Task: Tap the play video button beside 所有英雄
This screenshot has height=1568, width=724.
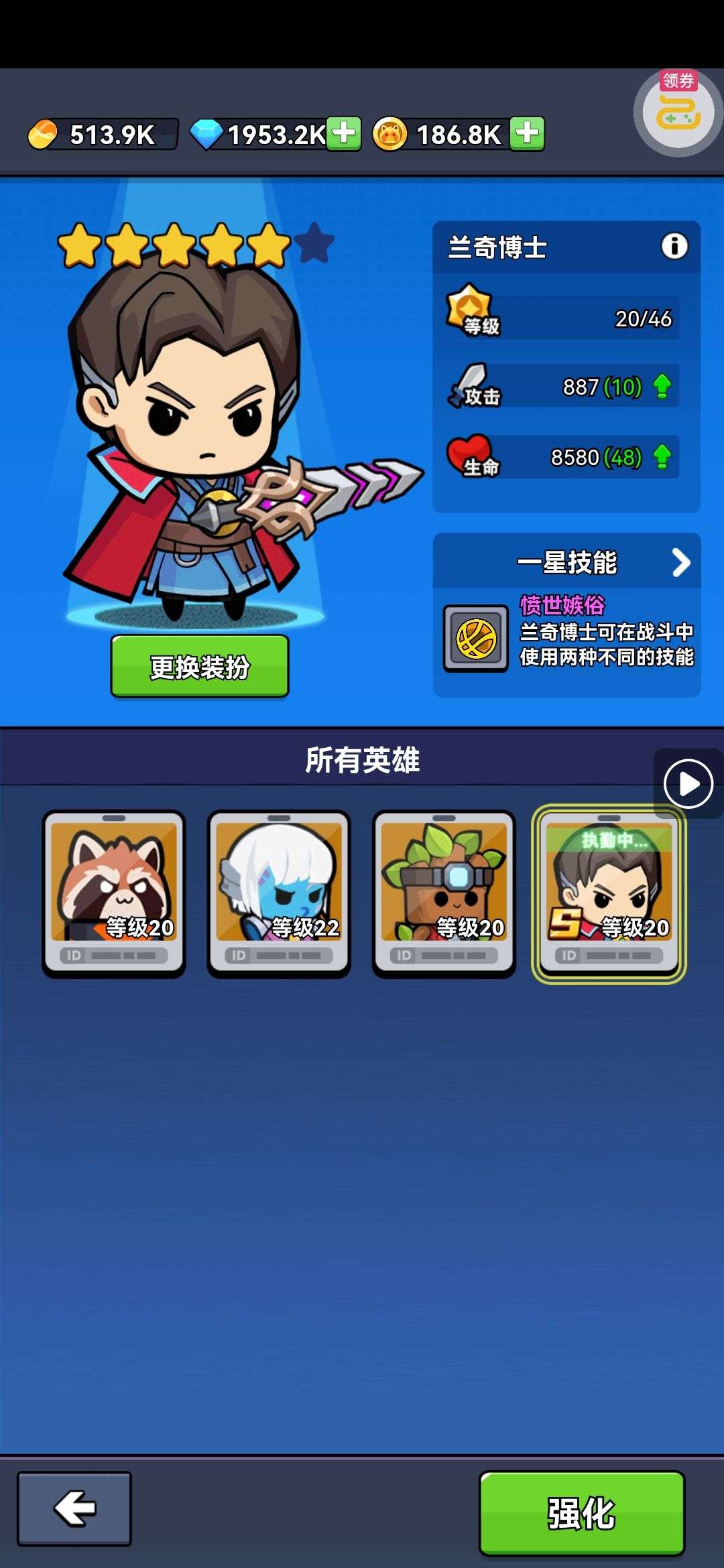Action: tap(688, 783)
